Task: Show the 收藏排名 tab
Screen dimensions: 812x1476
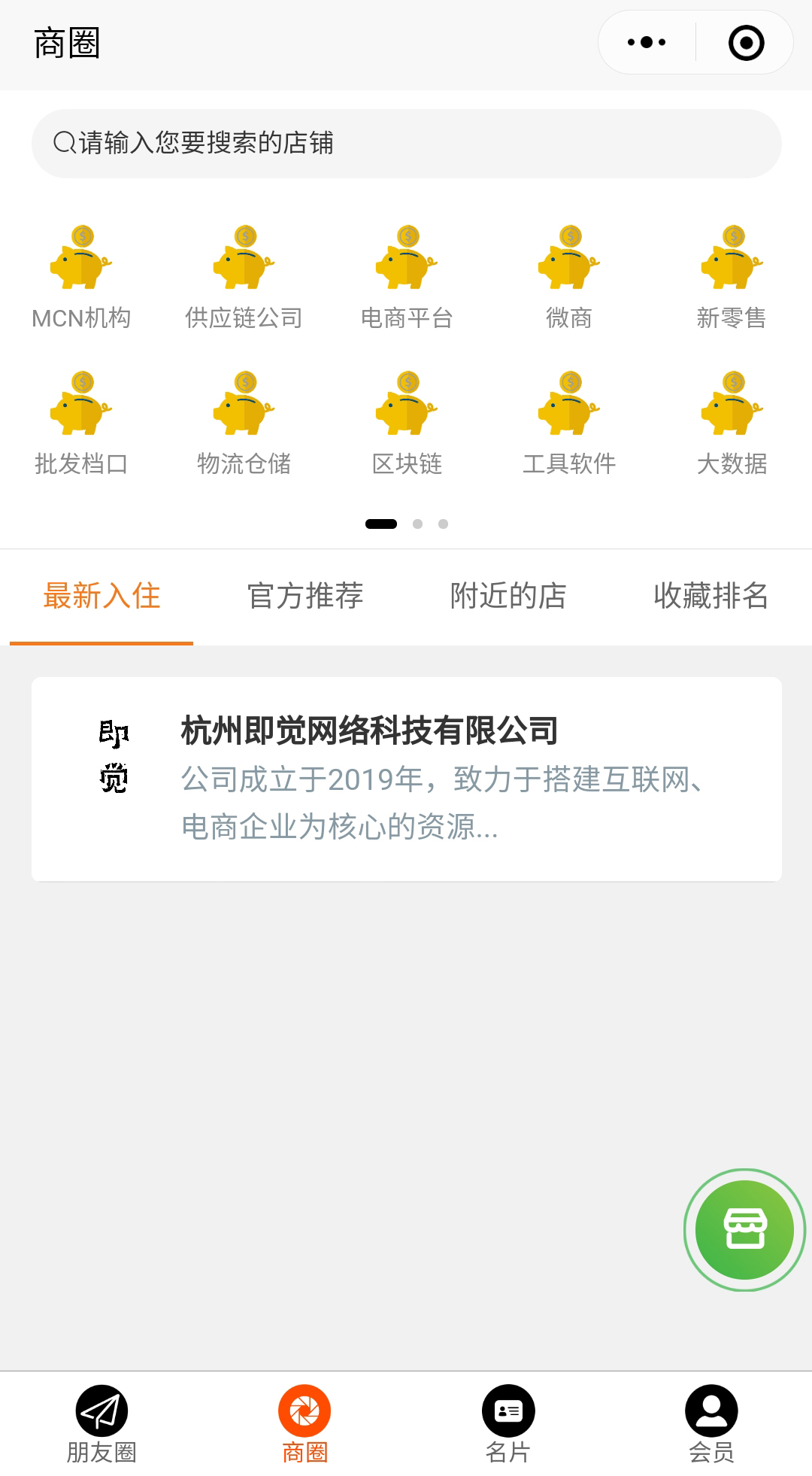Action: point(710,596)
